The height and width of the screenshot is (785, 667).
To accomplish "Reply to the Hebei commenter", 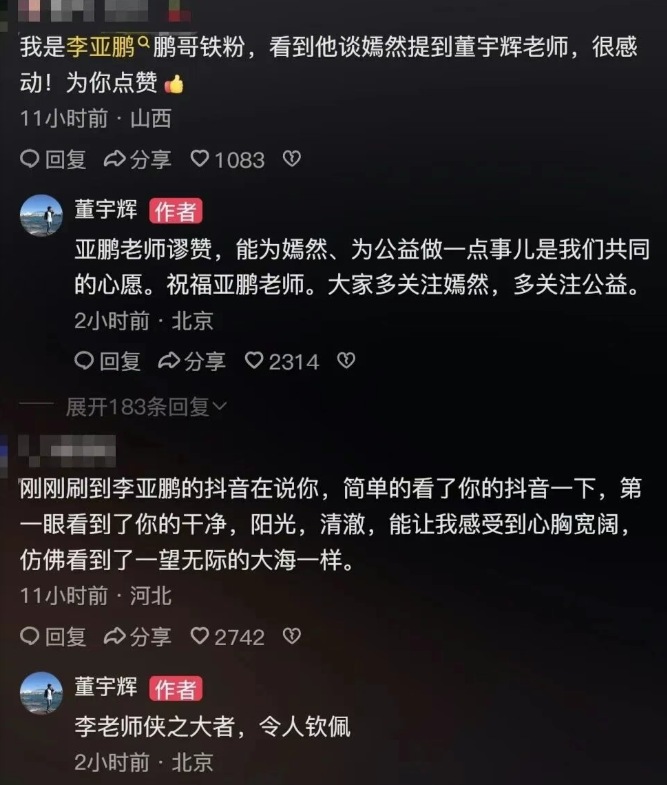I will (x=54, y=636).
